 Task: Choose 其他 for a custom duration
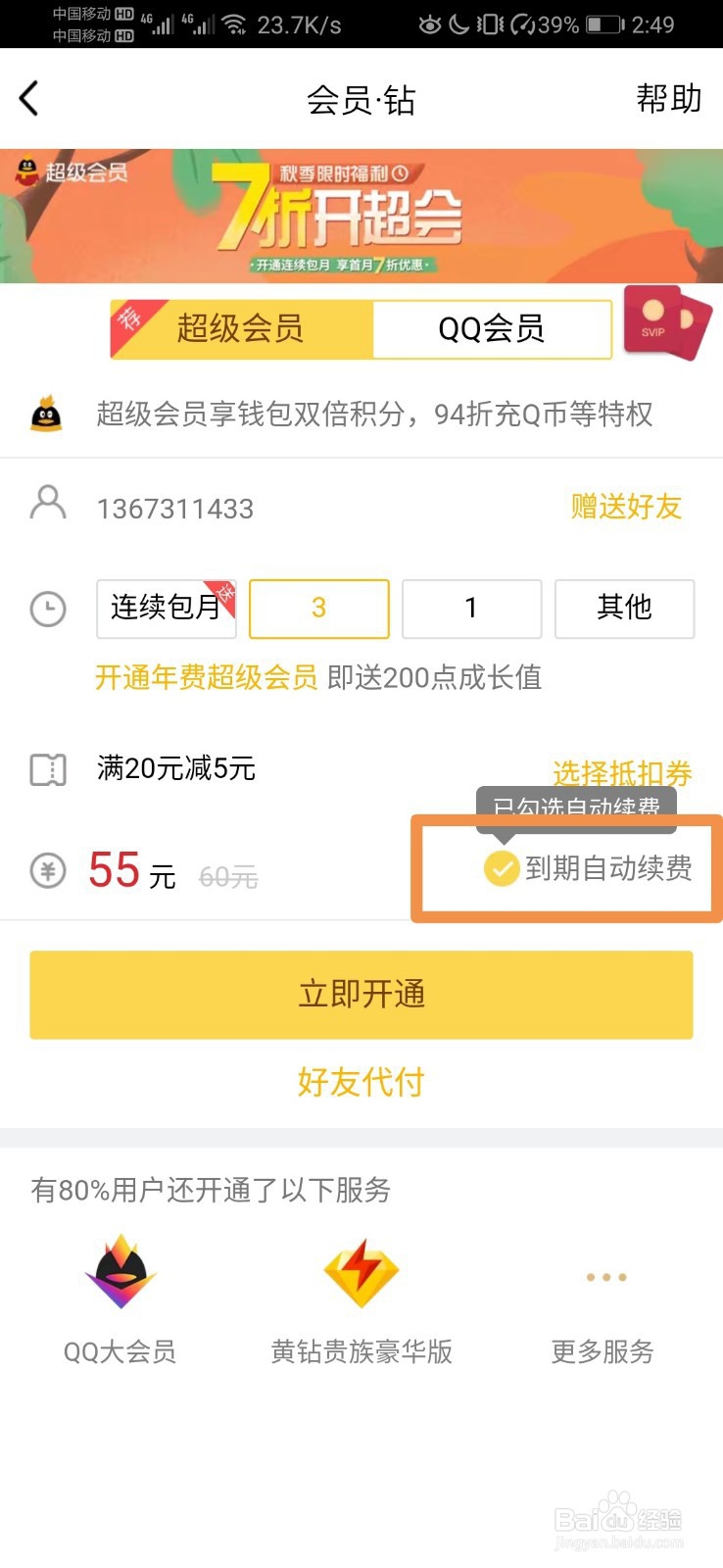pyautogui.click(x=624, y=609)
